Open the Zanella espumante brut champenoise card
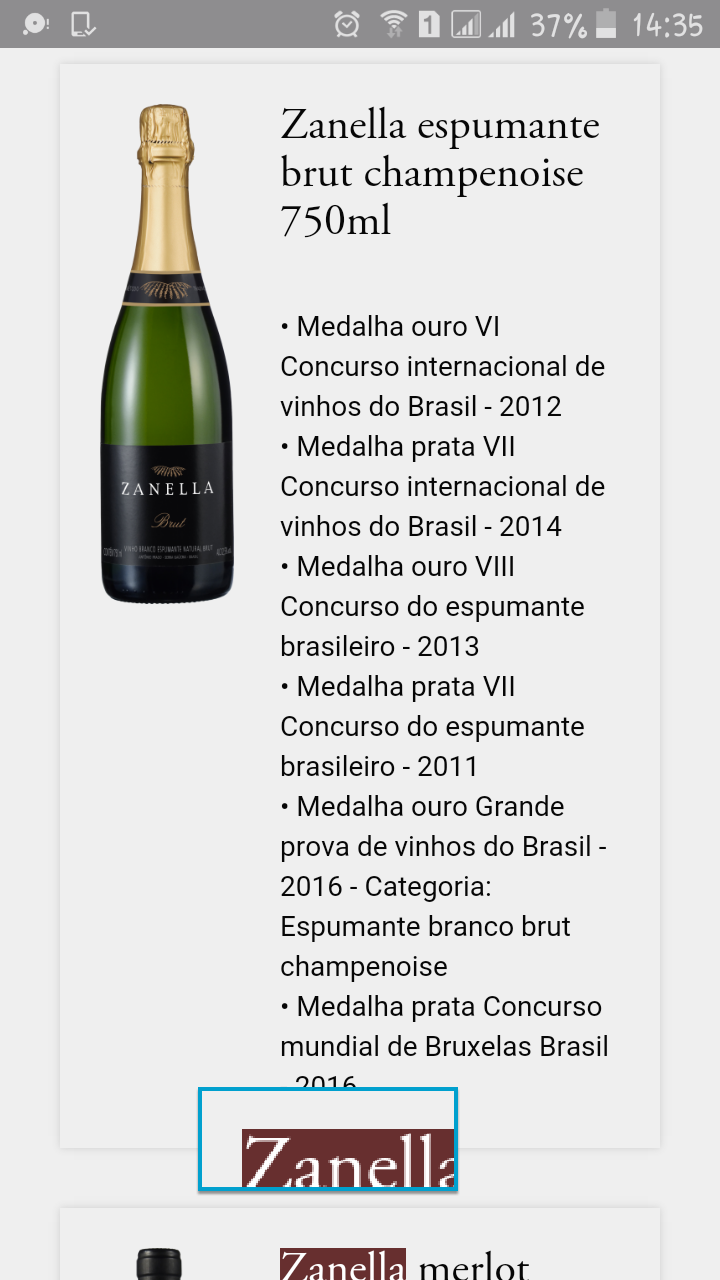This screenshot has height=1280, width=720. tap(440, 173)
